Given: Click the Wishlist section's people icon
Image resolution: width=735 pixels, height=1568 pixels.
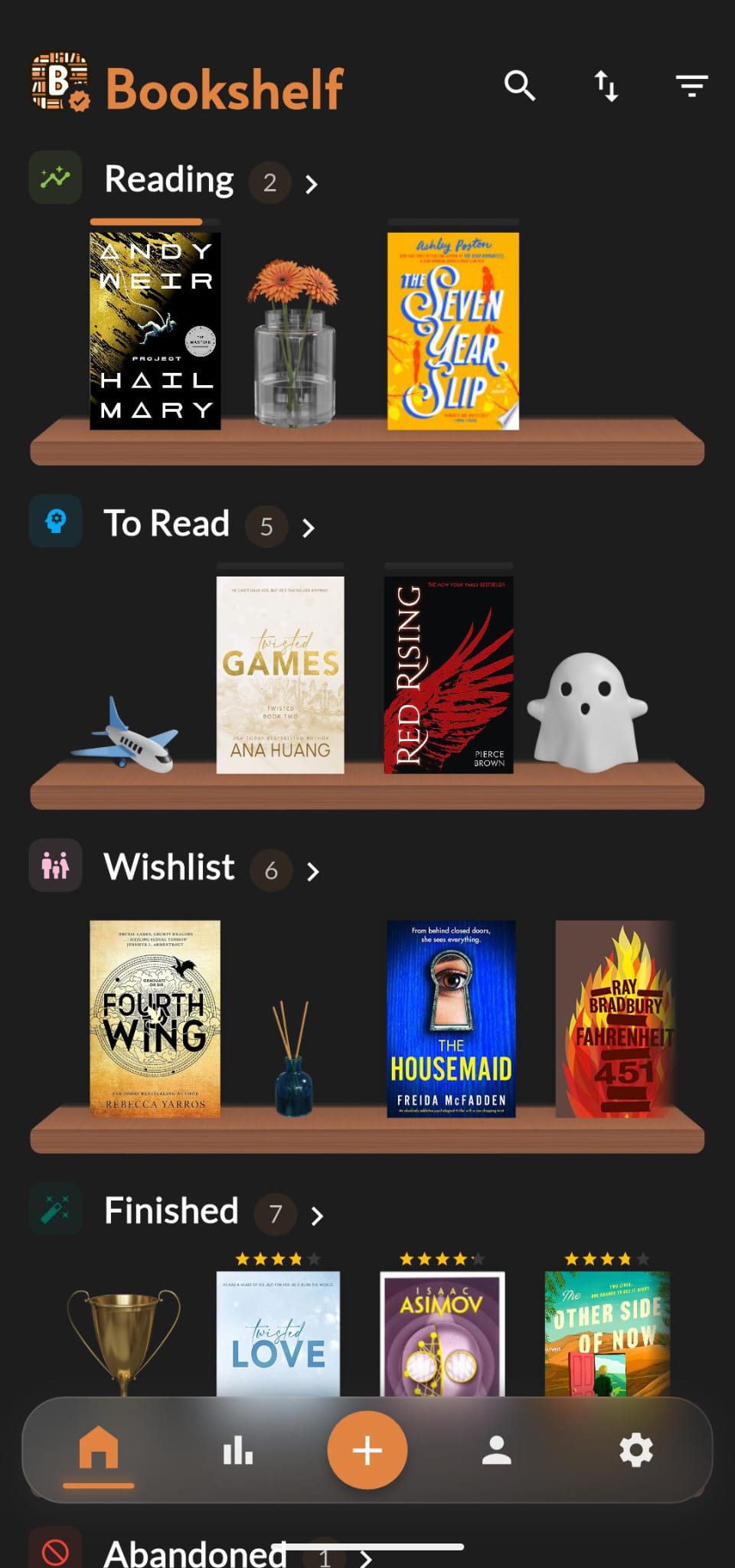Looking at the screenshot, I should tap(54, 865).
